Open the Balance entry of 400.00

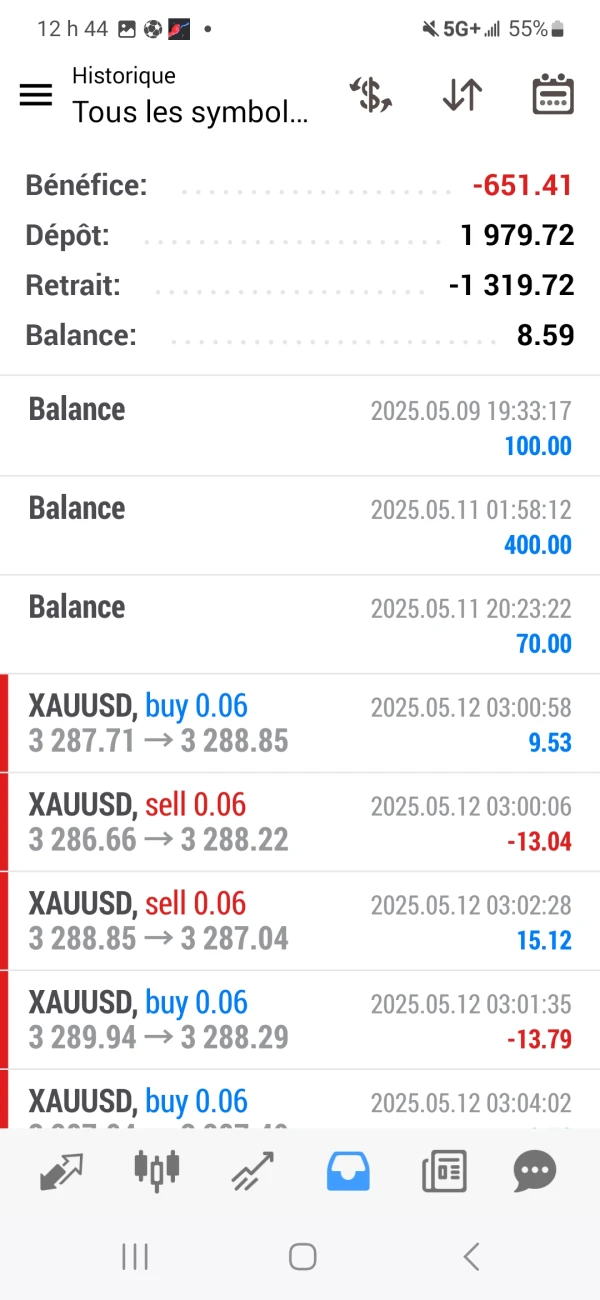click(x=300, y=526)
